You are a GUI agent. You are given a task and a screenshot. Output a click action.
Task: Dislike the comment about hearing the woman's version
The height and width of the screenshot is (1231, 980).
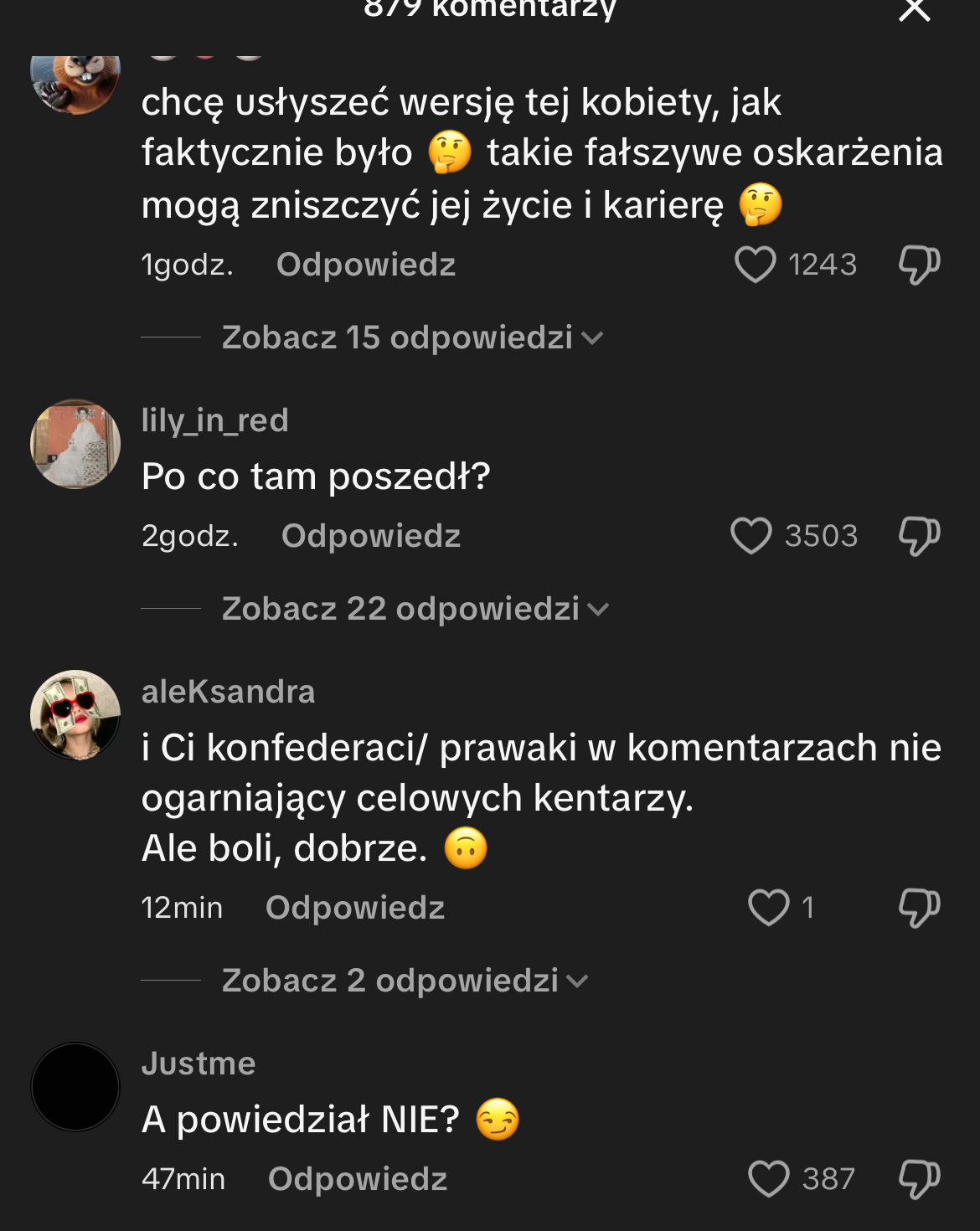tap(919, 265)
